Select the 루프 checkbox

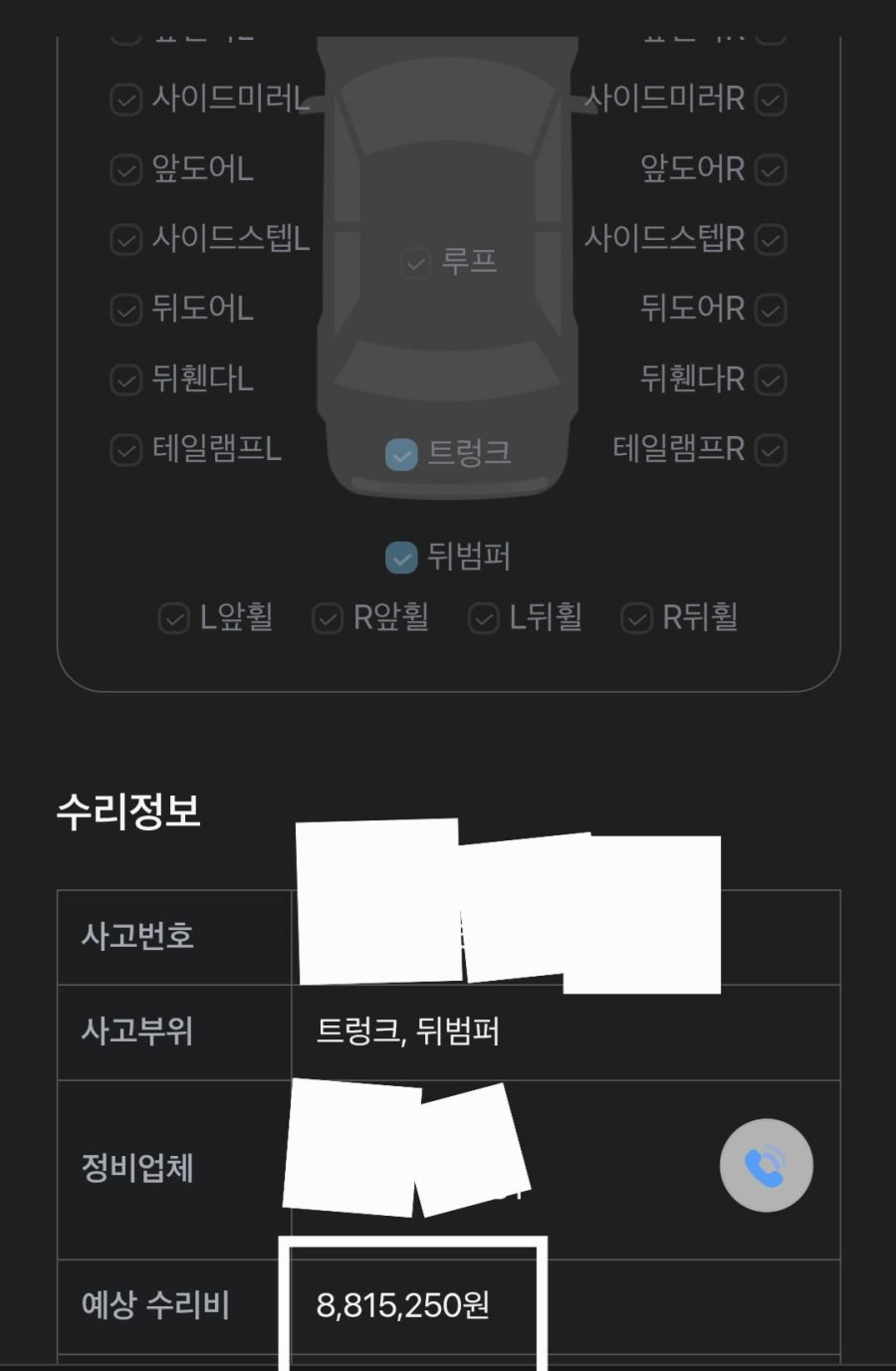click(415, 263)
